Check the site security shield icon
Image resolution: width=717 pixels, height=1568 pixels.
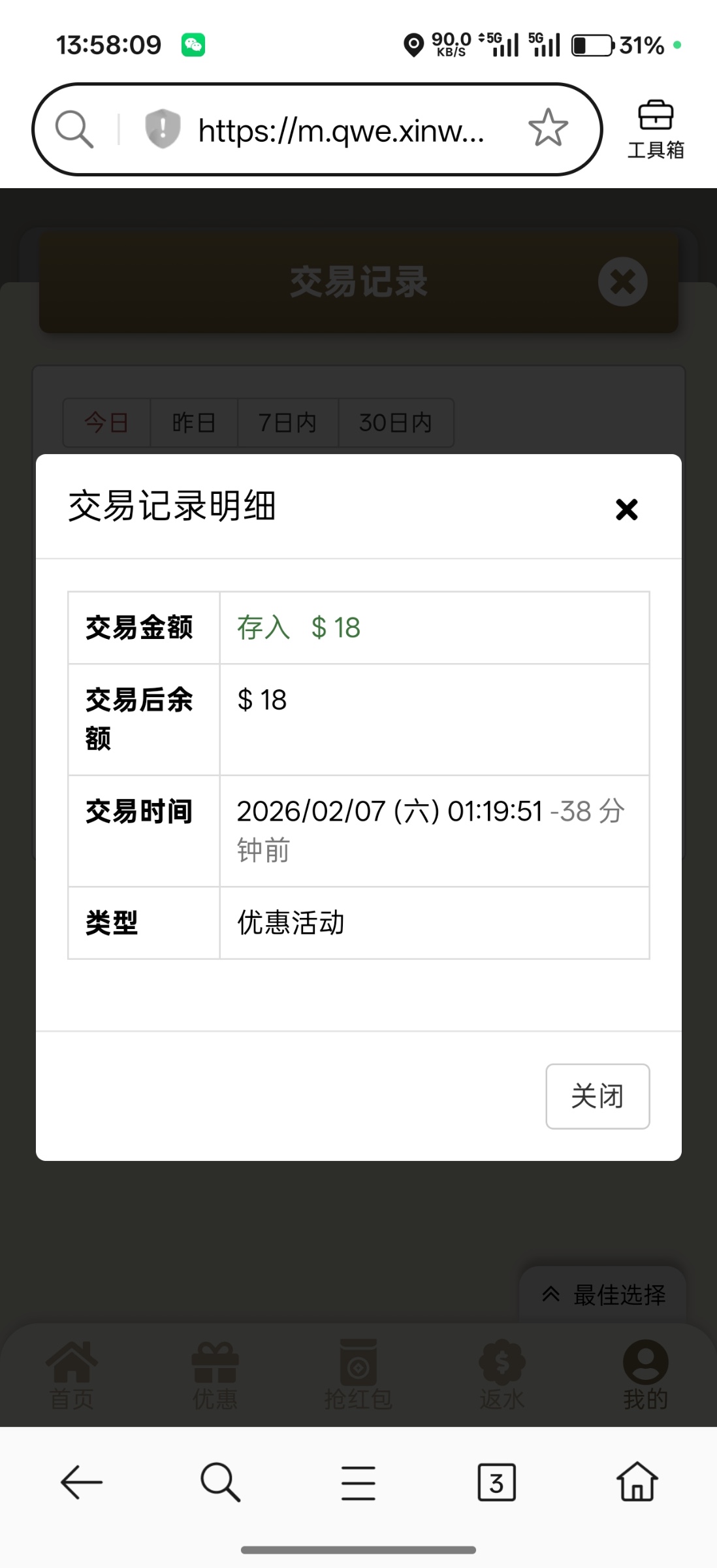point(163,128)
